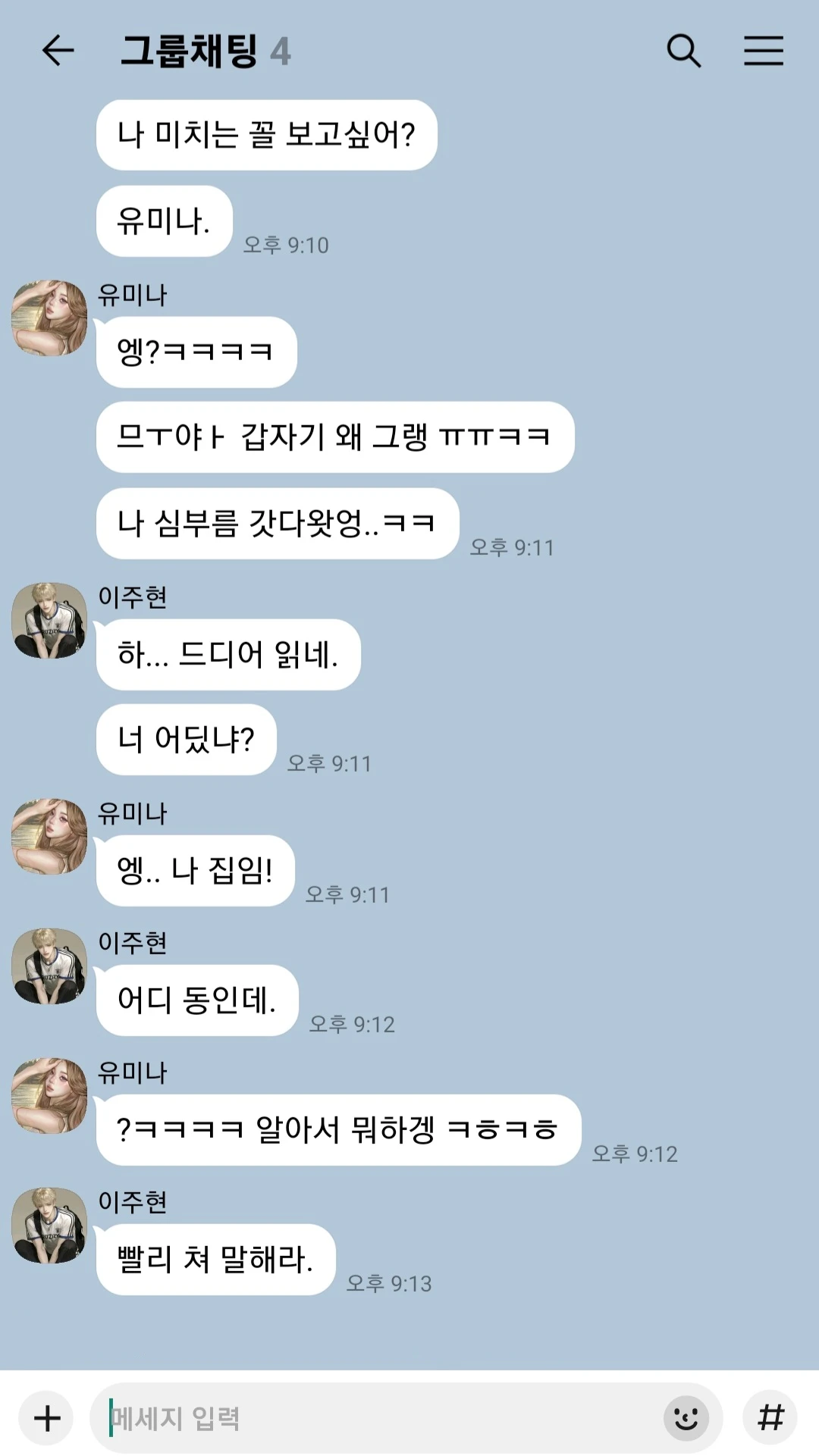Open the emoticon picker
Screen dimensions: 819x1456
686,1417
